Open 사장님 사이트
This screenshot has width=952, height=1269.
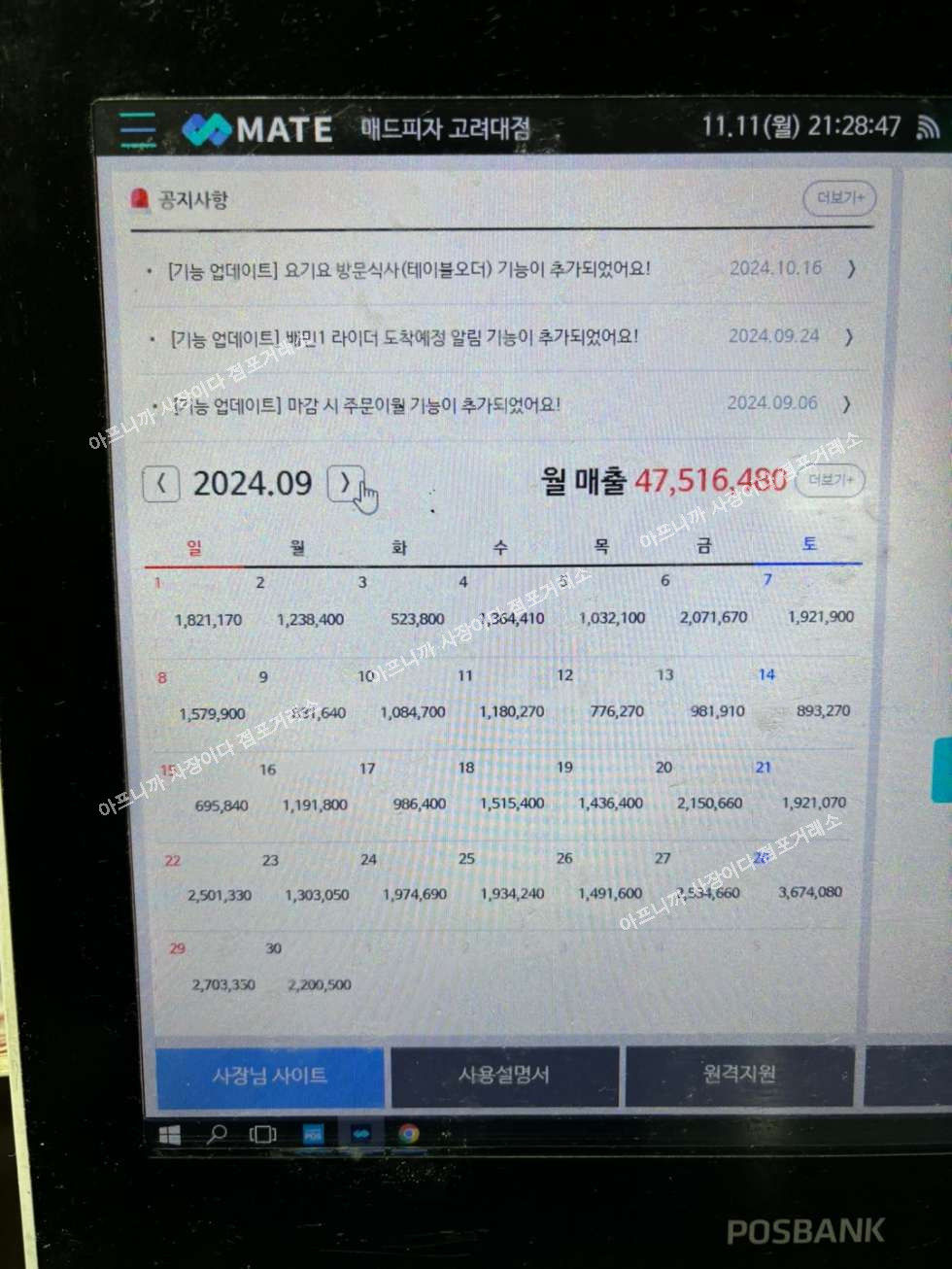point(270,1076)
